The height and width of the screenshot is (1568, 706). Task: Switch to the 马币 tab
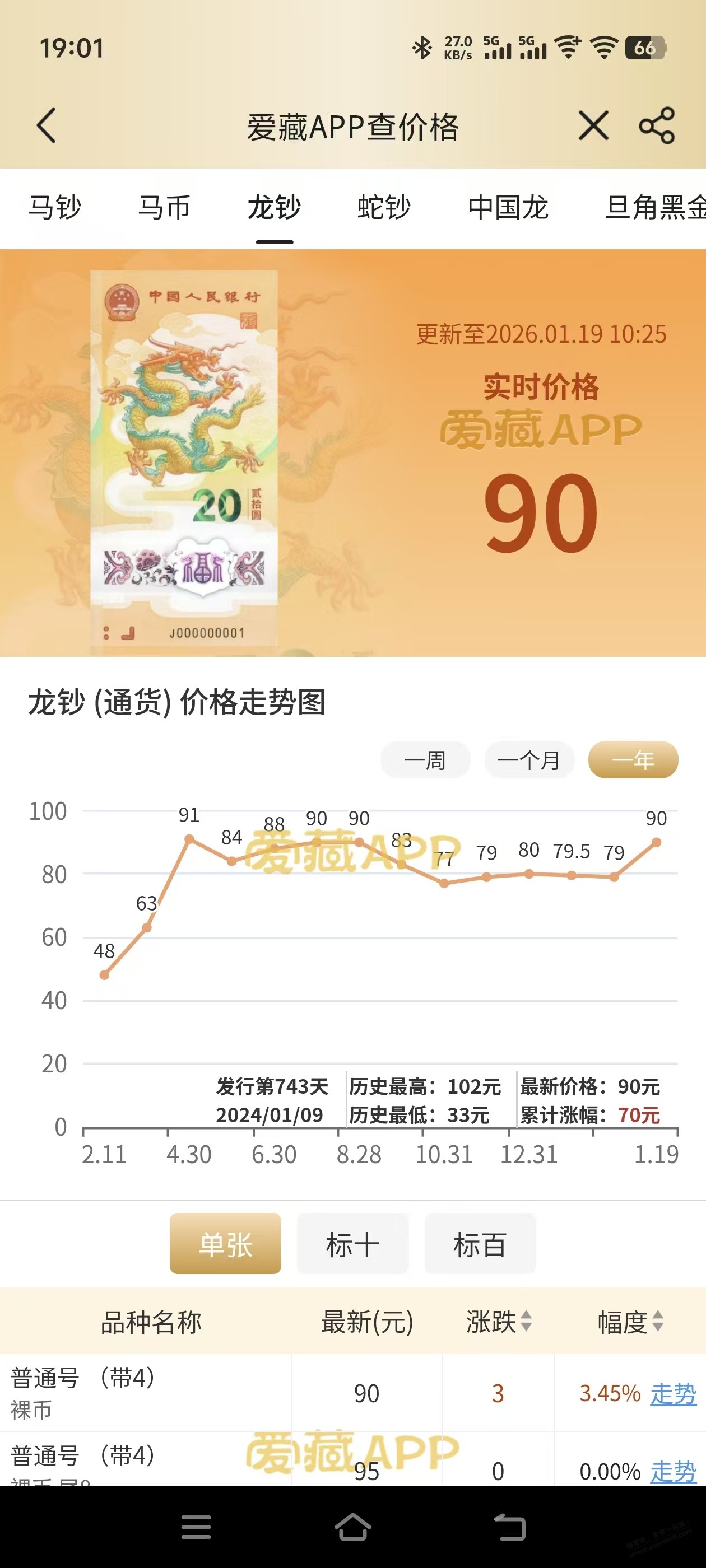tap(165, 207)
